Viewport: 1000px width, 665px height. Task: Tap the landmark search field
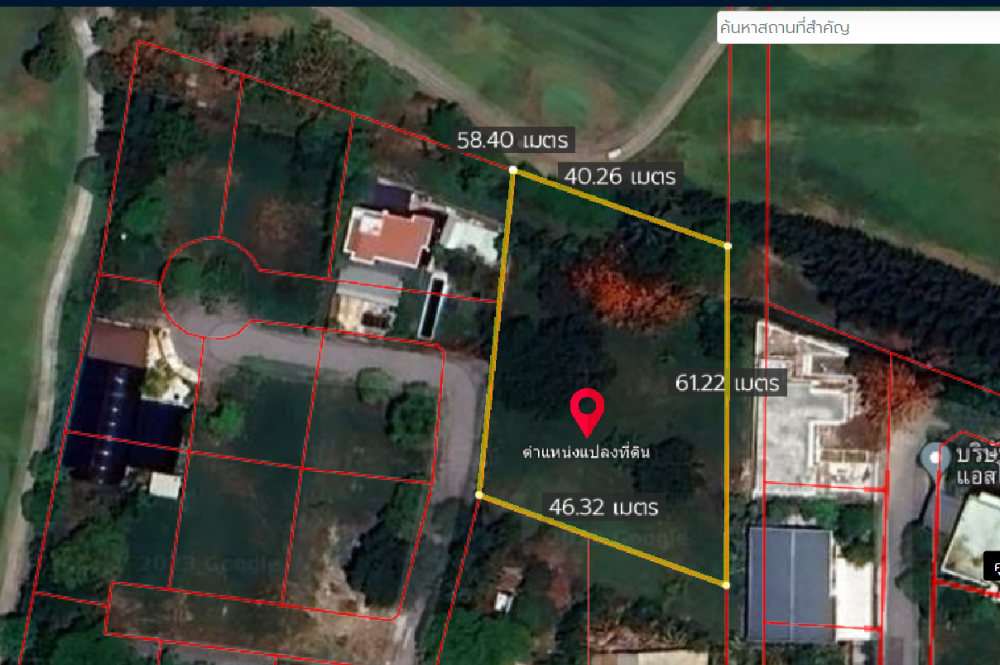coord(857,28)
